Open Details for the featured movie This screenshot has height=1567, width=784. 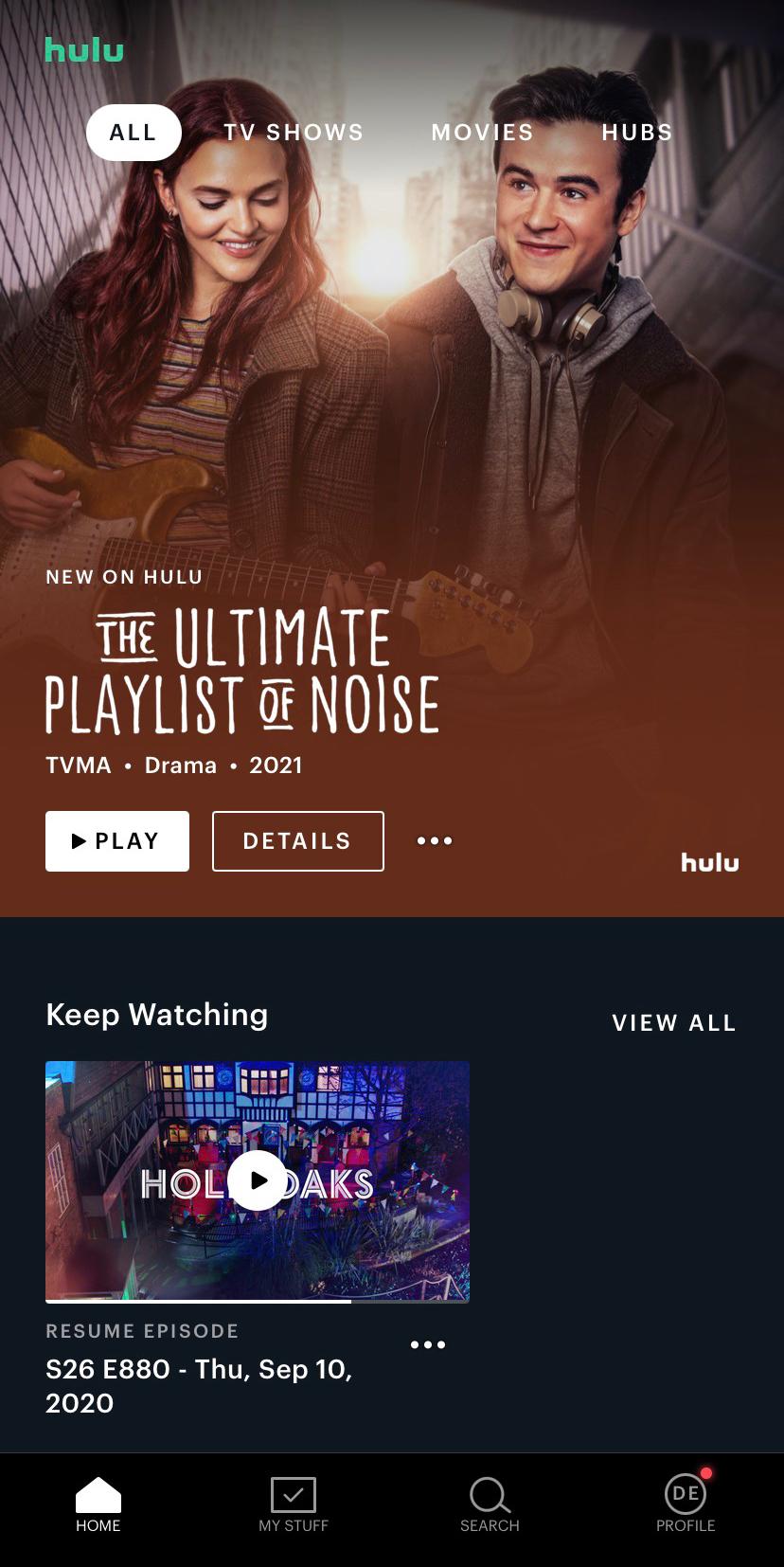298,841
